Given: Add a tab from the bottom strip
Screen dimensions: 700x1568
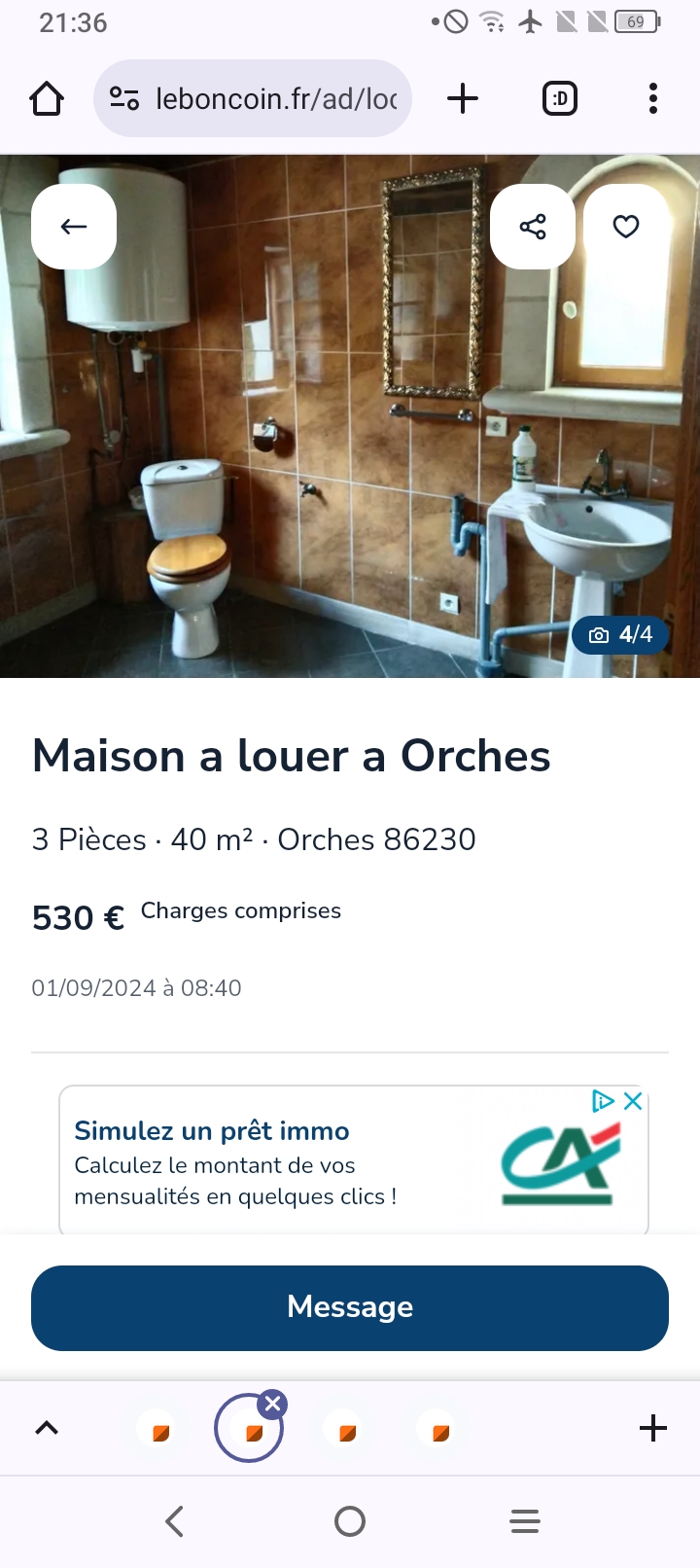Looking at the screenshot, I should click(652, 1428).
